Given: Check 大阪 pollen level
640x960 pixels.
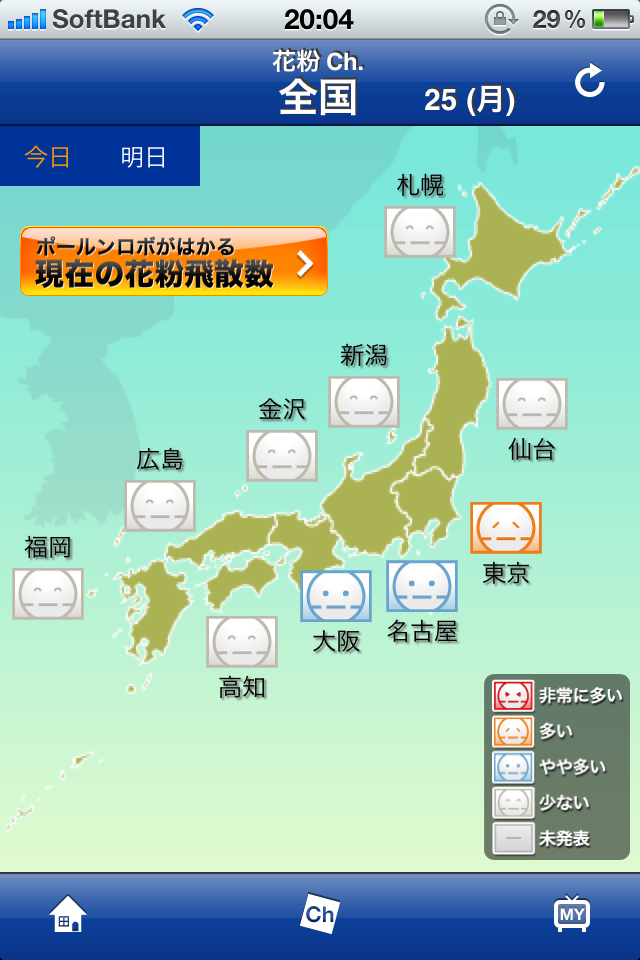Looking at the screenshot, I should point(336,596).
